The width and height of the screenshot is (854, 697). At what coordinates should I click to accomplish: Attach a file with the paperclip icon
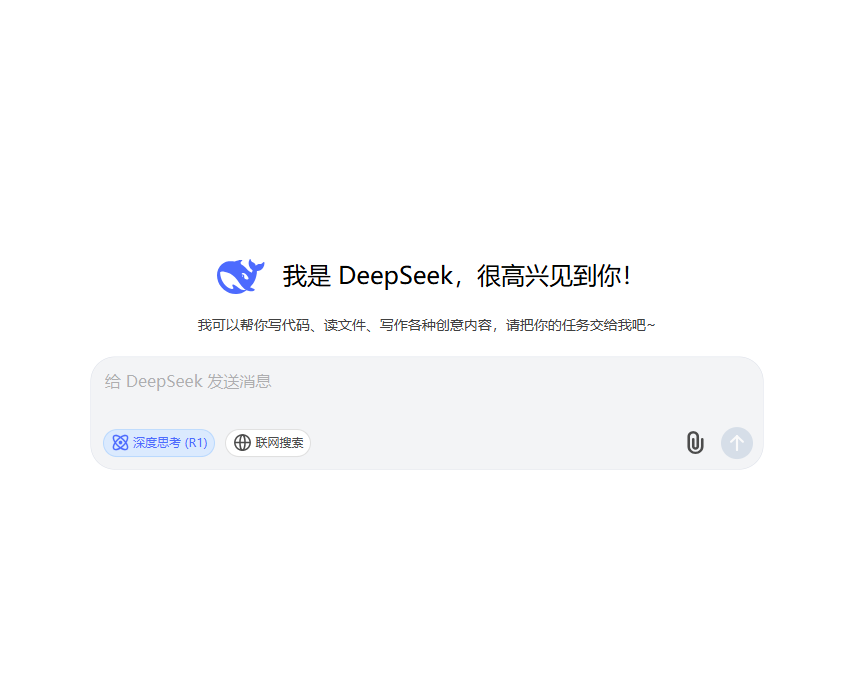pyautogui.click(x=695, y=443)
